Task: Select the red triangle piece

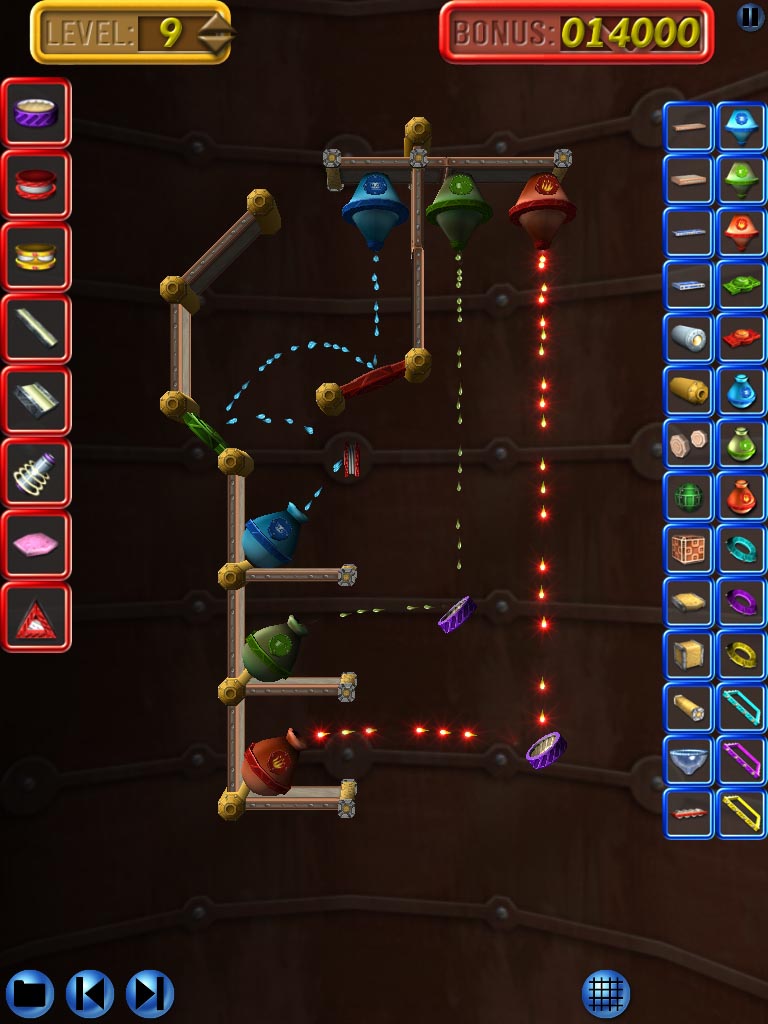Action: 36,617
